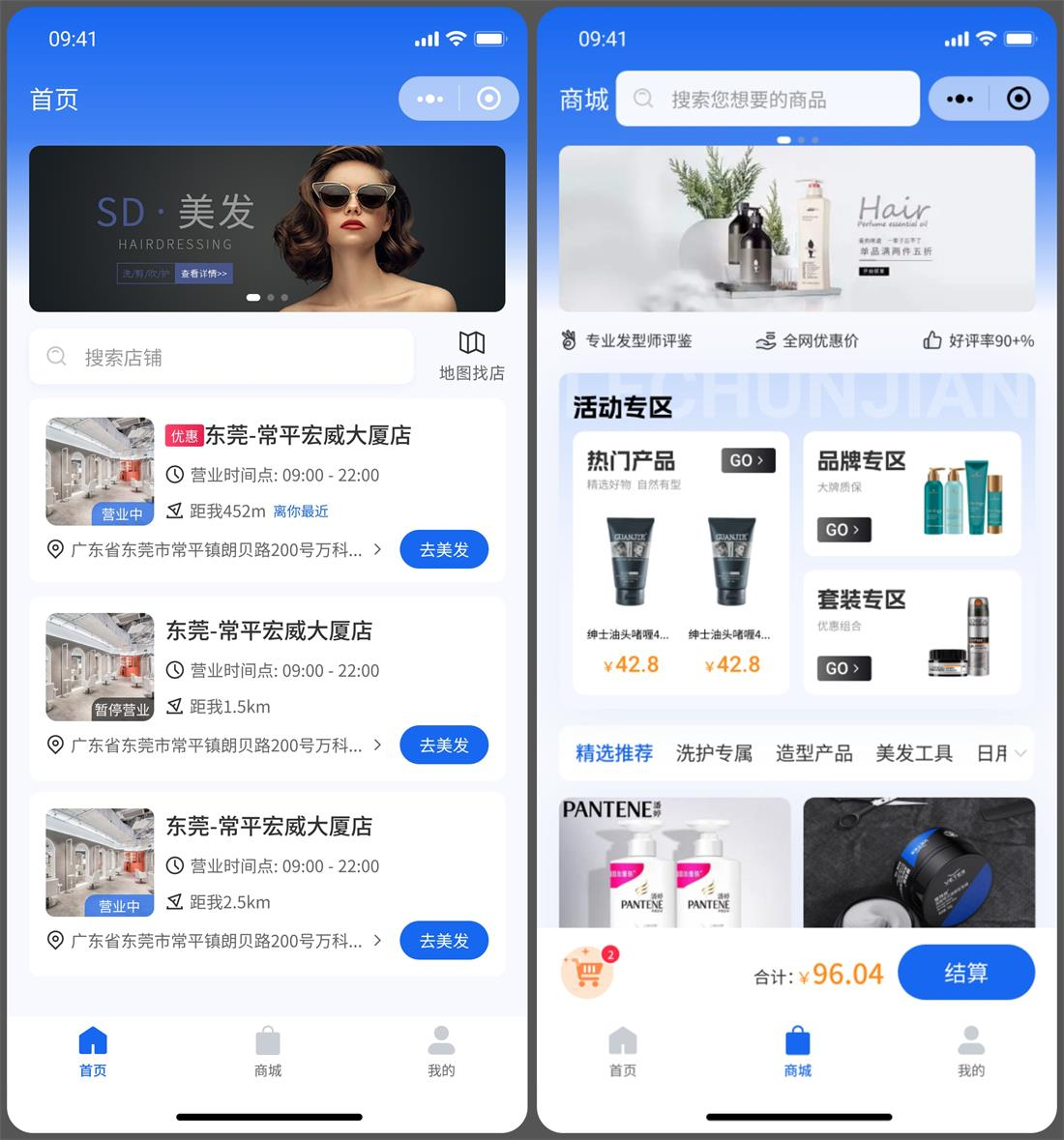
Task: Tap 去美发 for the store 1.5km away
Action: [444, 745]
